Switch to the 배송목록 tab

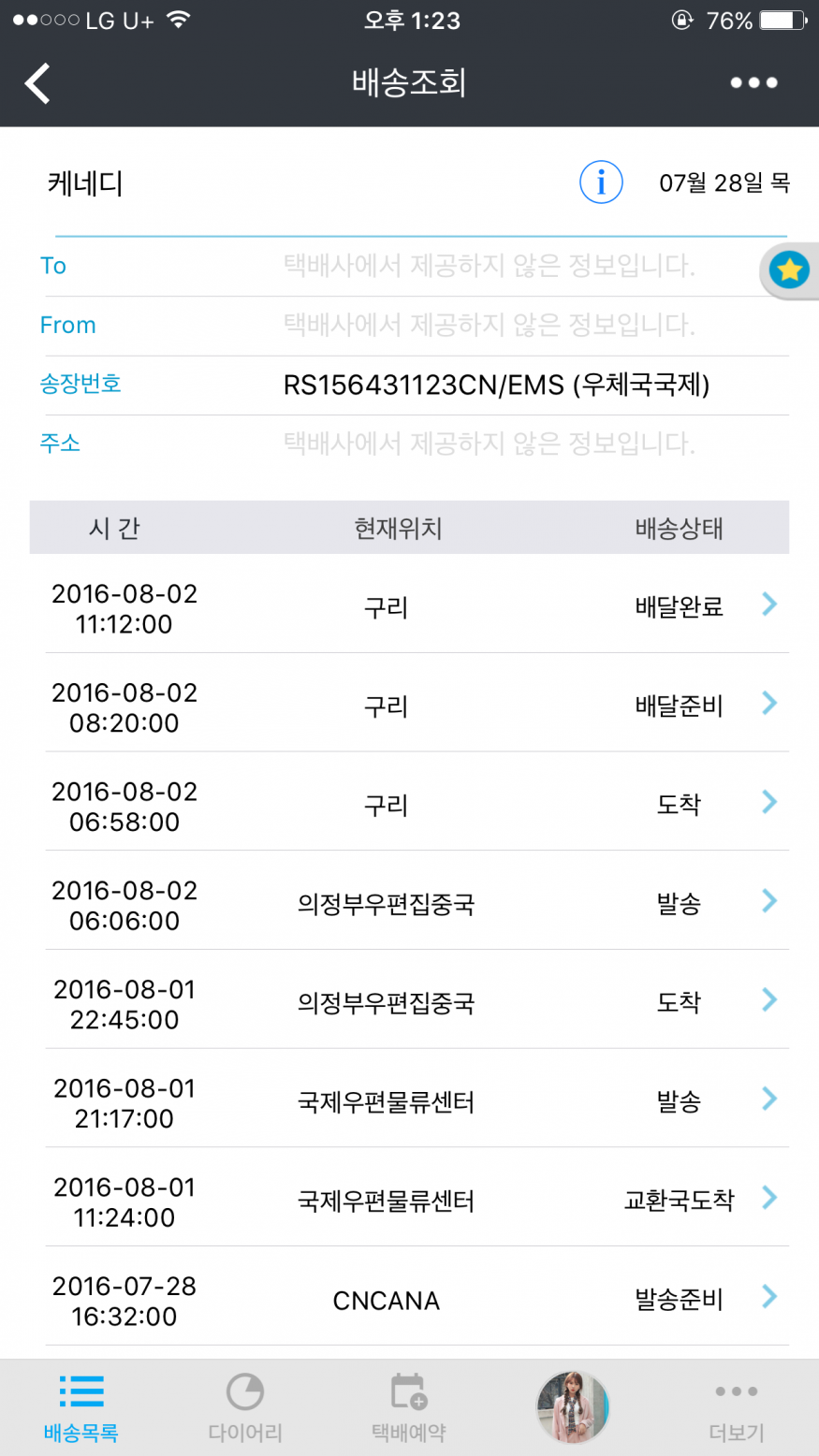pos(81,1407)
